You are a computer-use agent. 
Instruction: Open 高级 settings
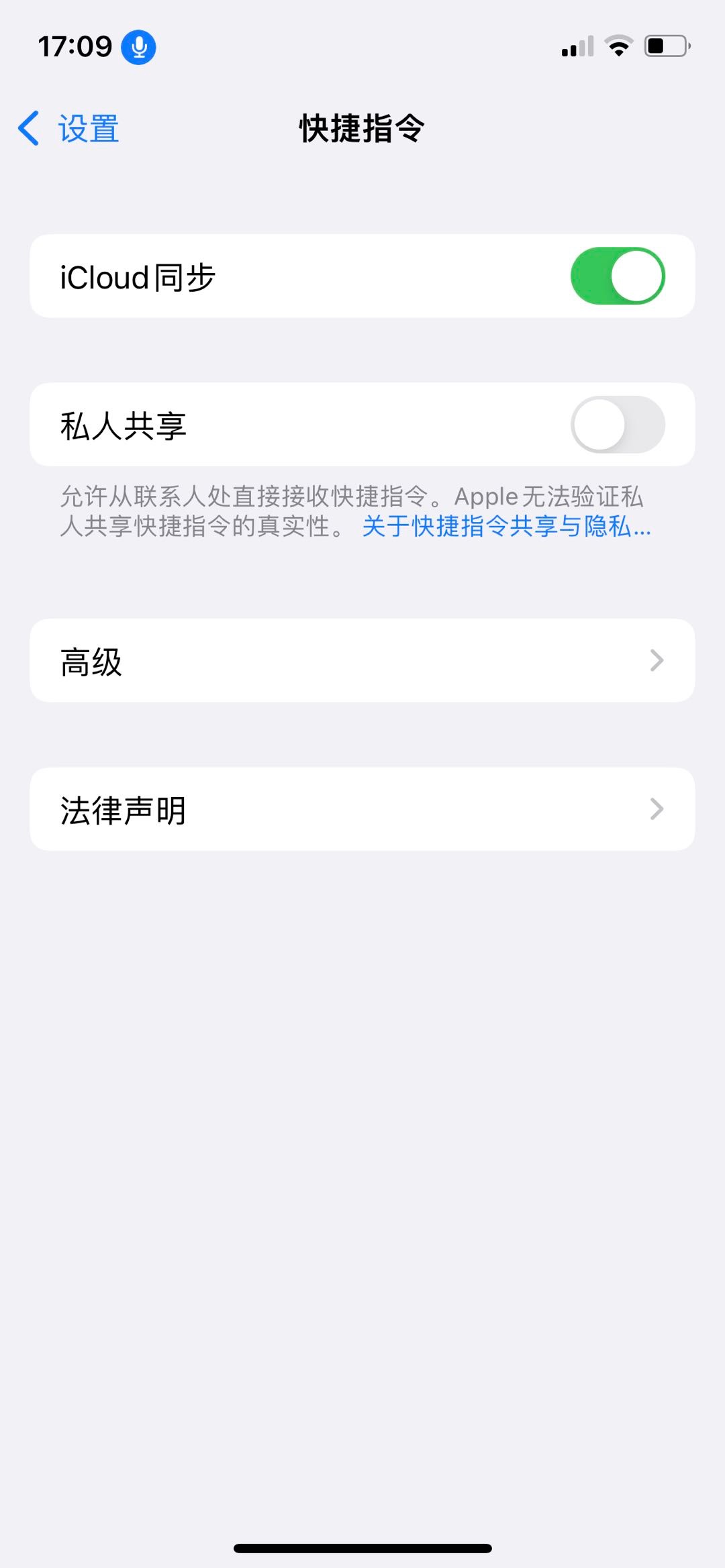(362, 661)
